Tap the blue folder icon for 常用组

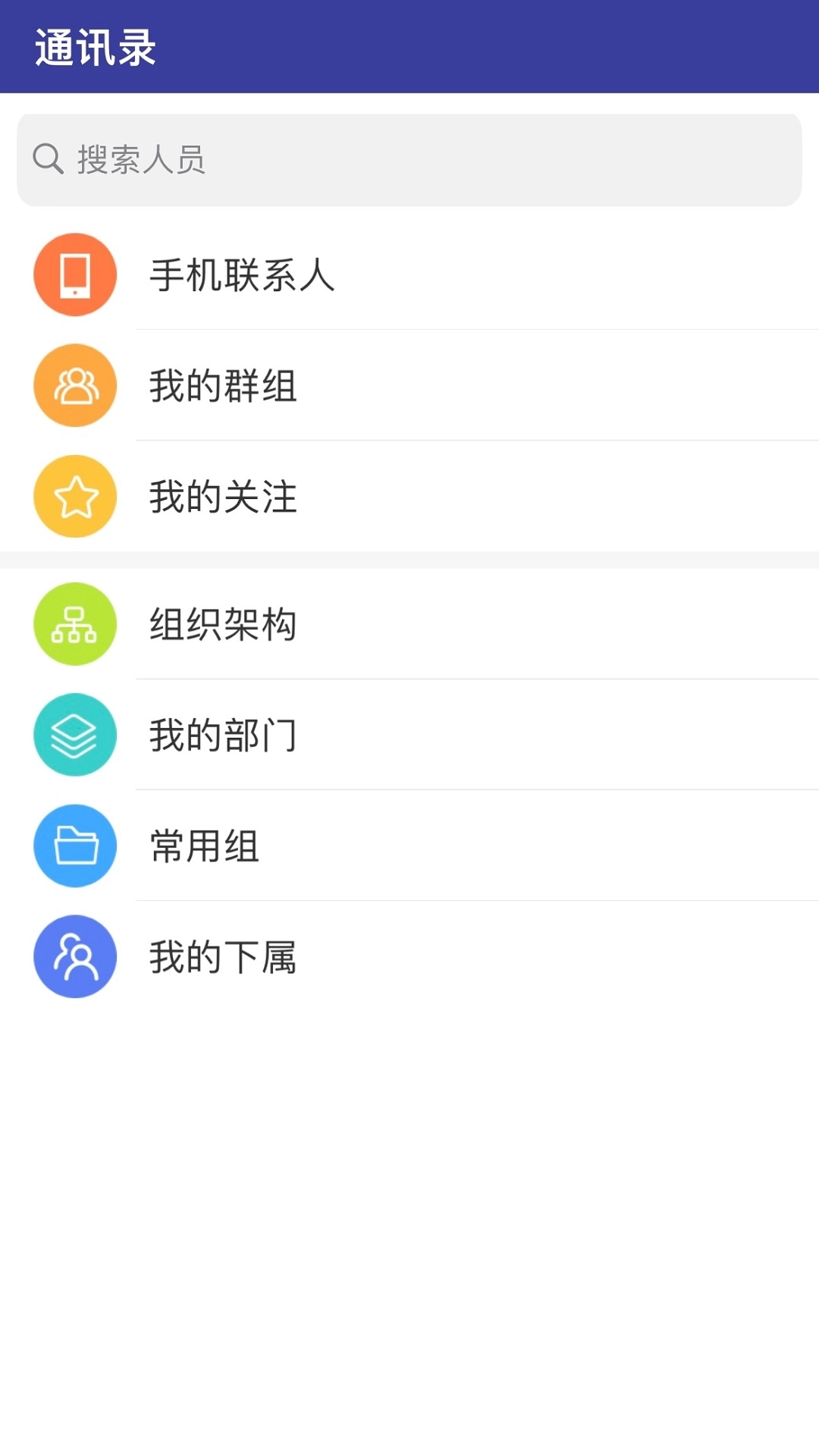pyautogui.click(x=74, y=846)
